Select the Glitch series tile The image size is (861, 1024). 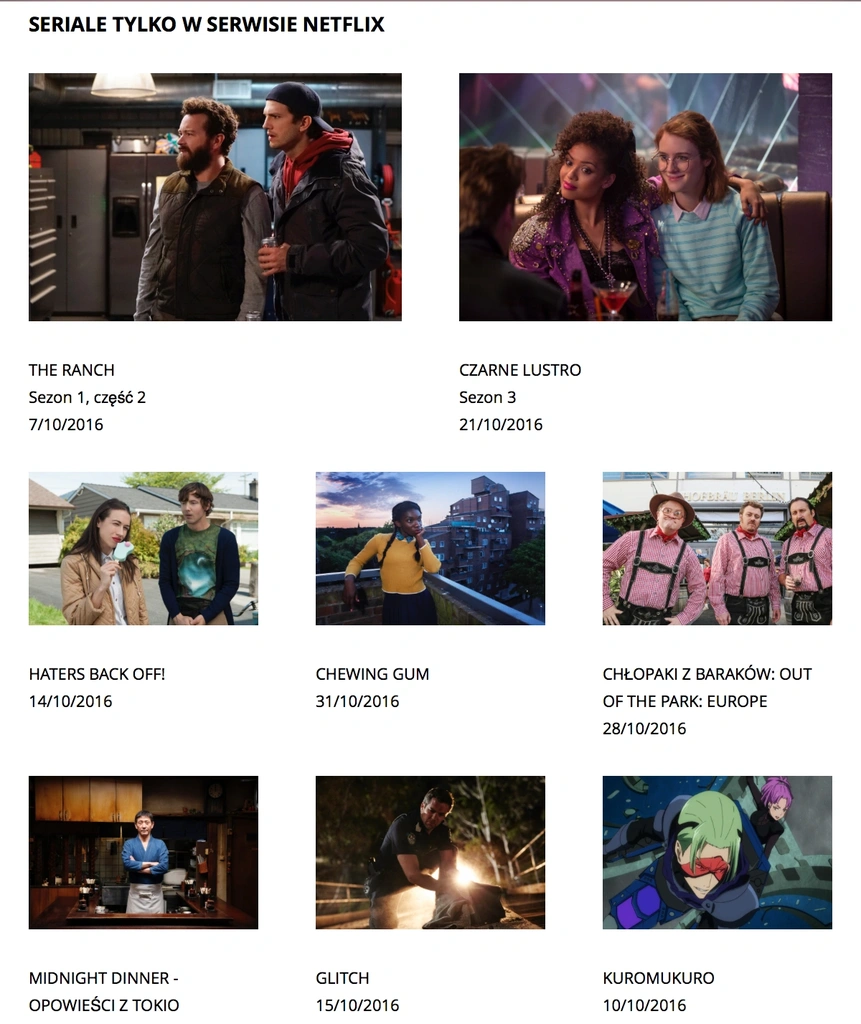point(430,852)
